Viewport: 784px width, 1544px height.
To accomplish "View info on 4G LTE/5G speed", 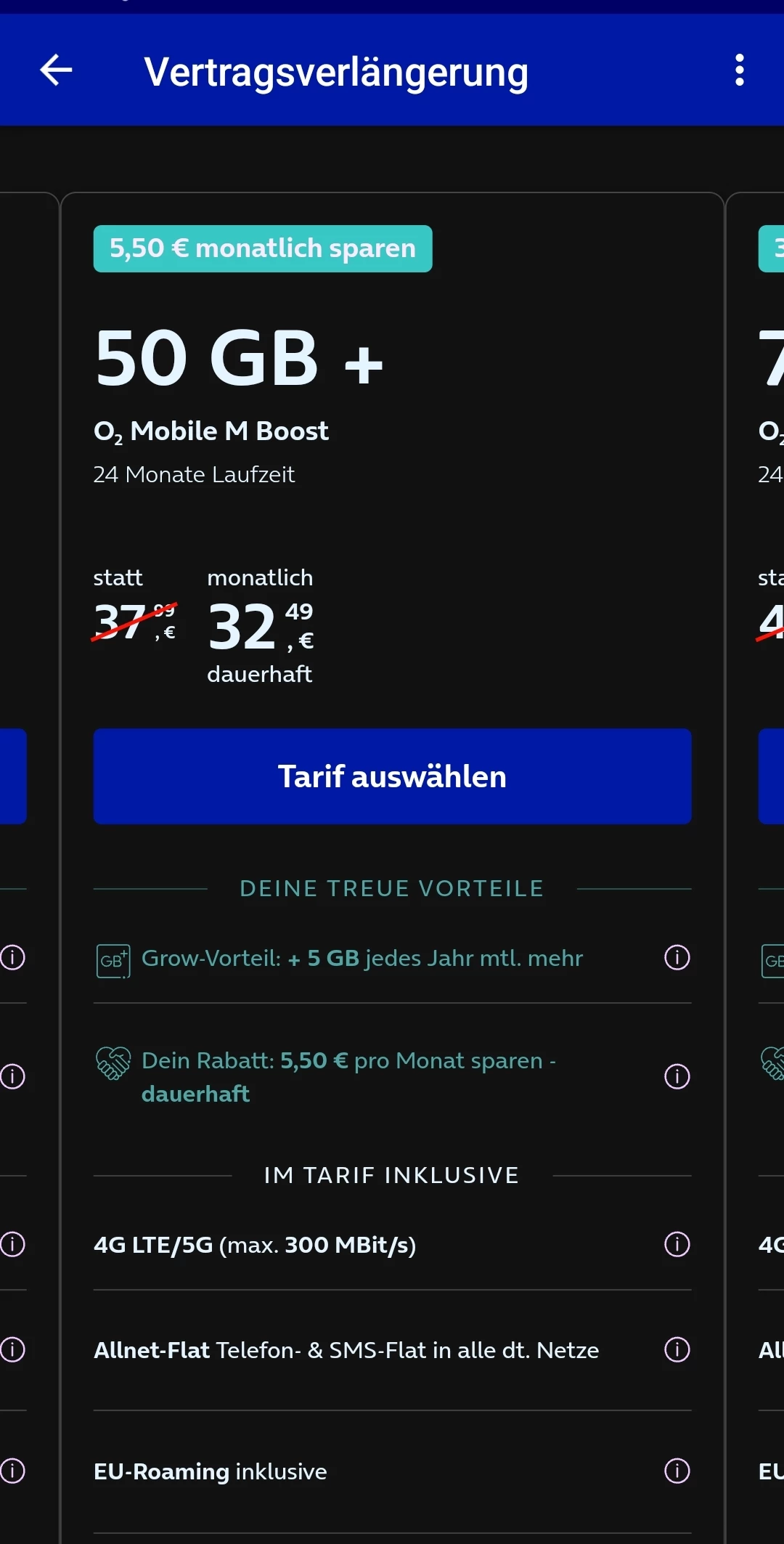I will coord(677,1244).
